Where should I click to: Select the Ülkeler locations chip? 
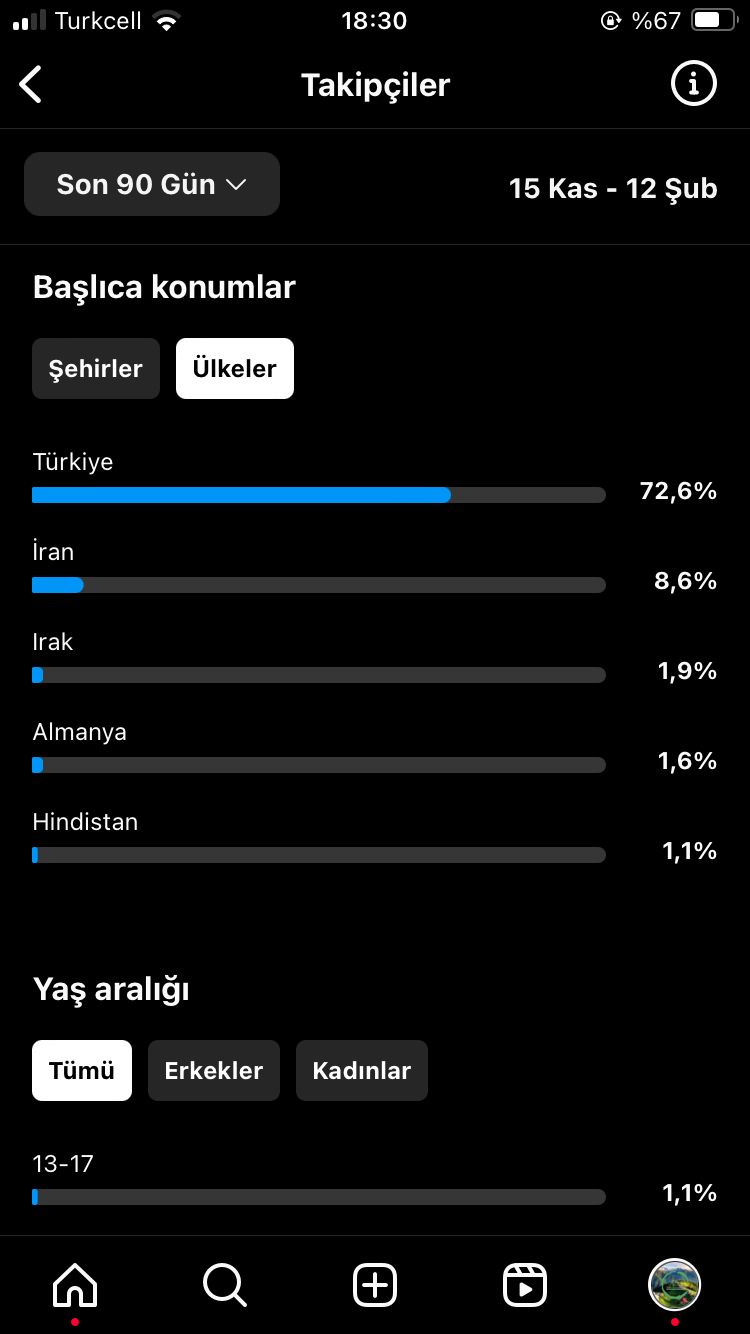click(235, 369)
